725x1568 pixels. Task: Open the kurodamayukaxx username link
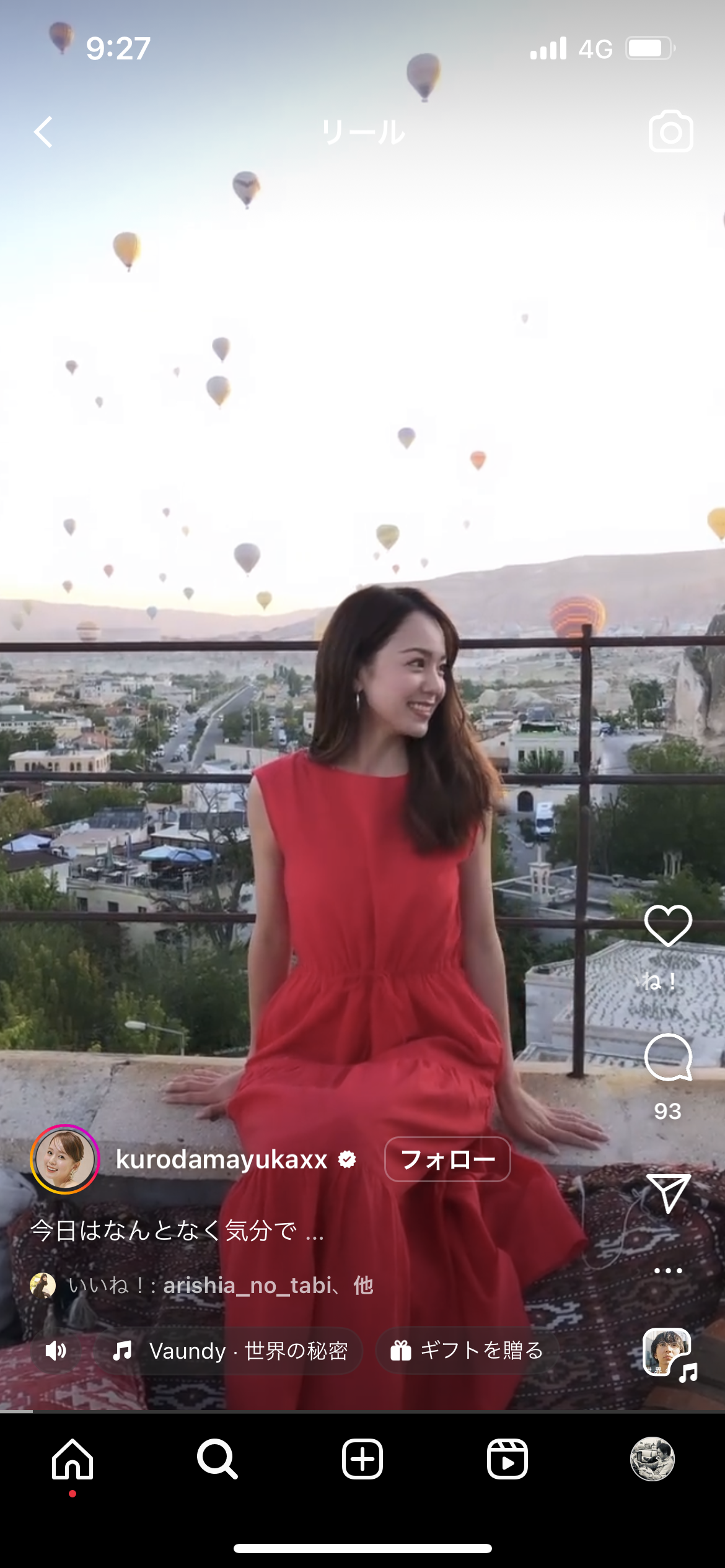[221, 1159]
